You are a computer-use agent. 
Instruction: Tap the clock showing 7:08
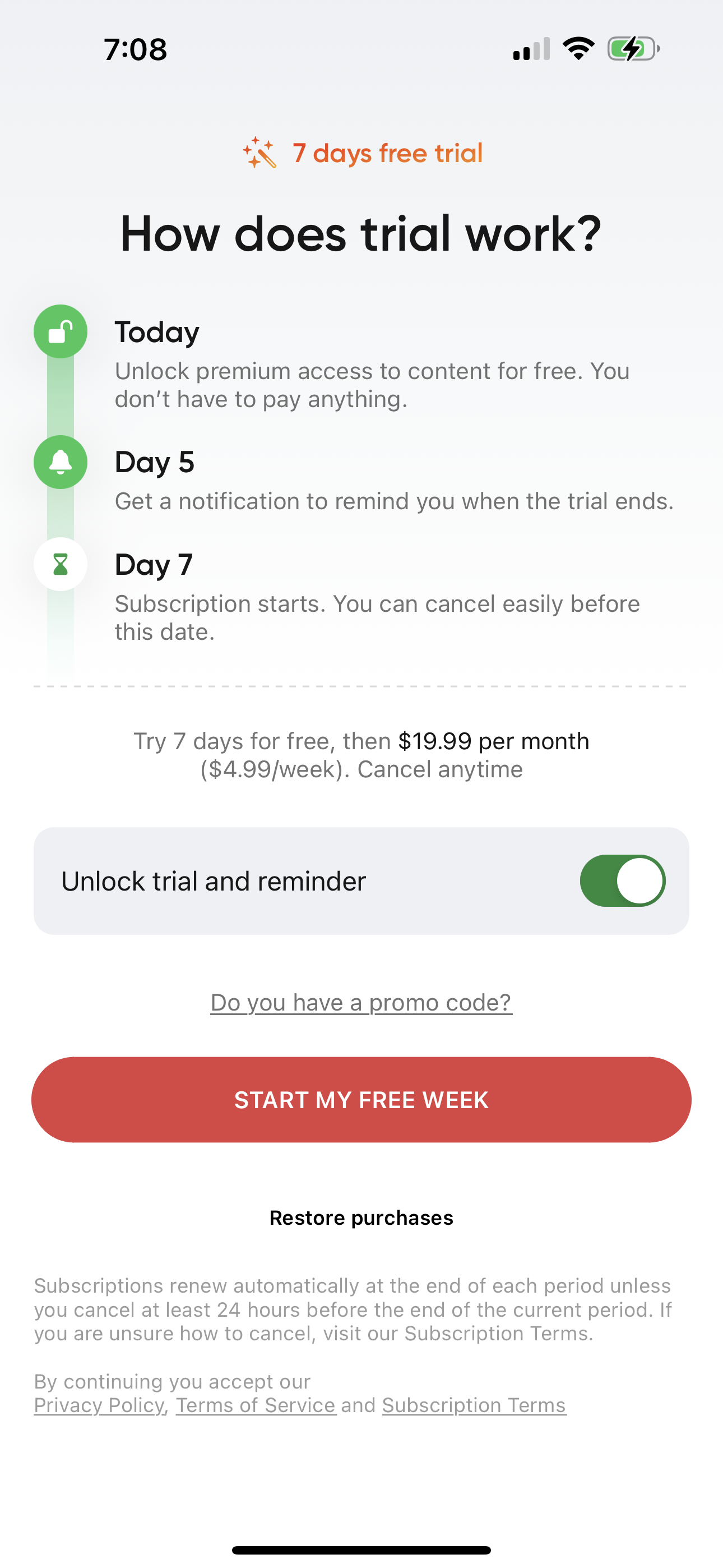[x=135, y=50]
